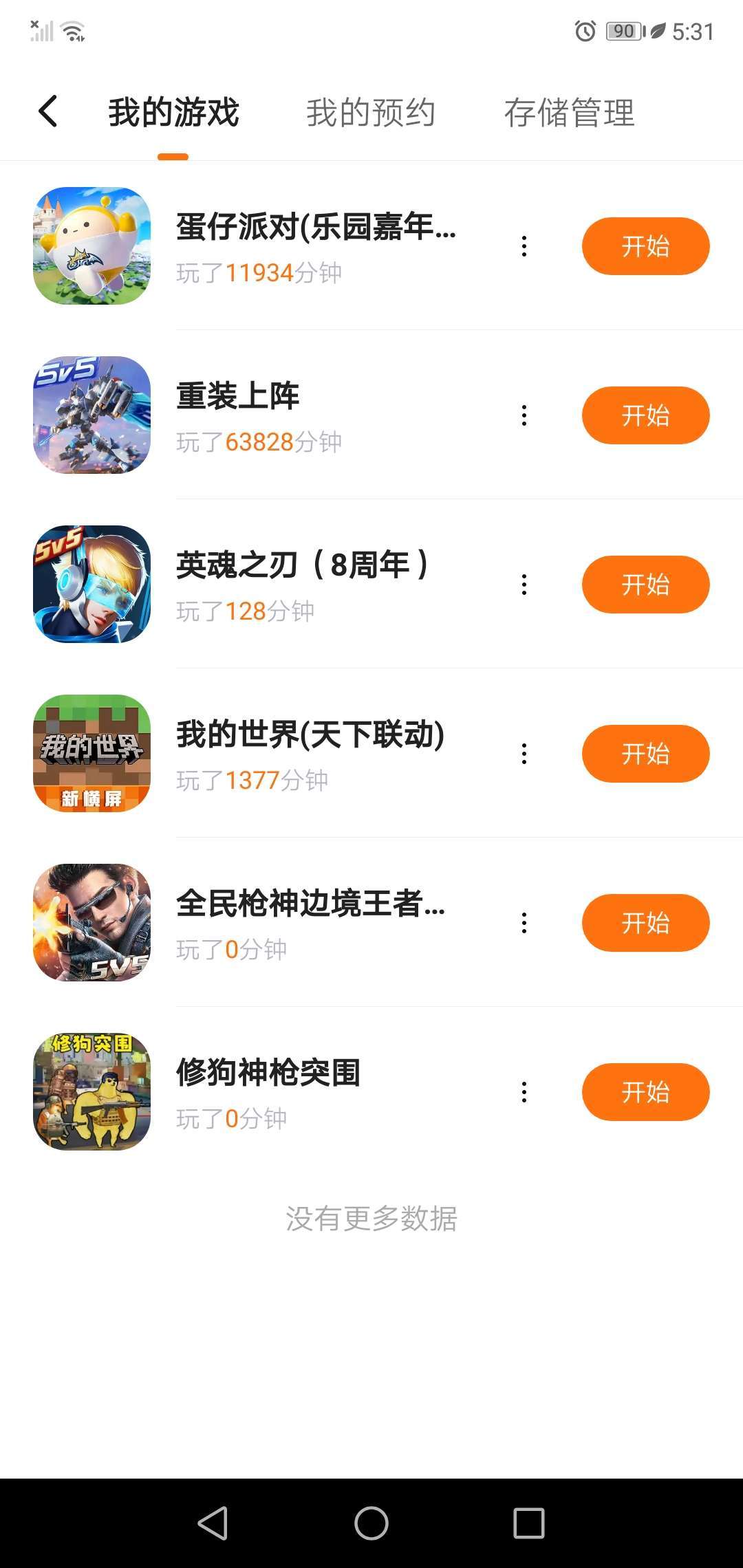
Task: Open the 蛋仔派对 game icon
Action: (92, 246)
